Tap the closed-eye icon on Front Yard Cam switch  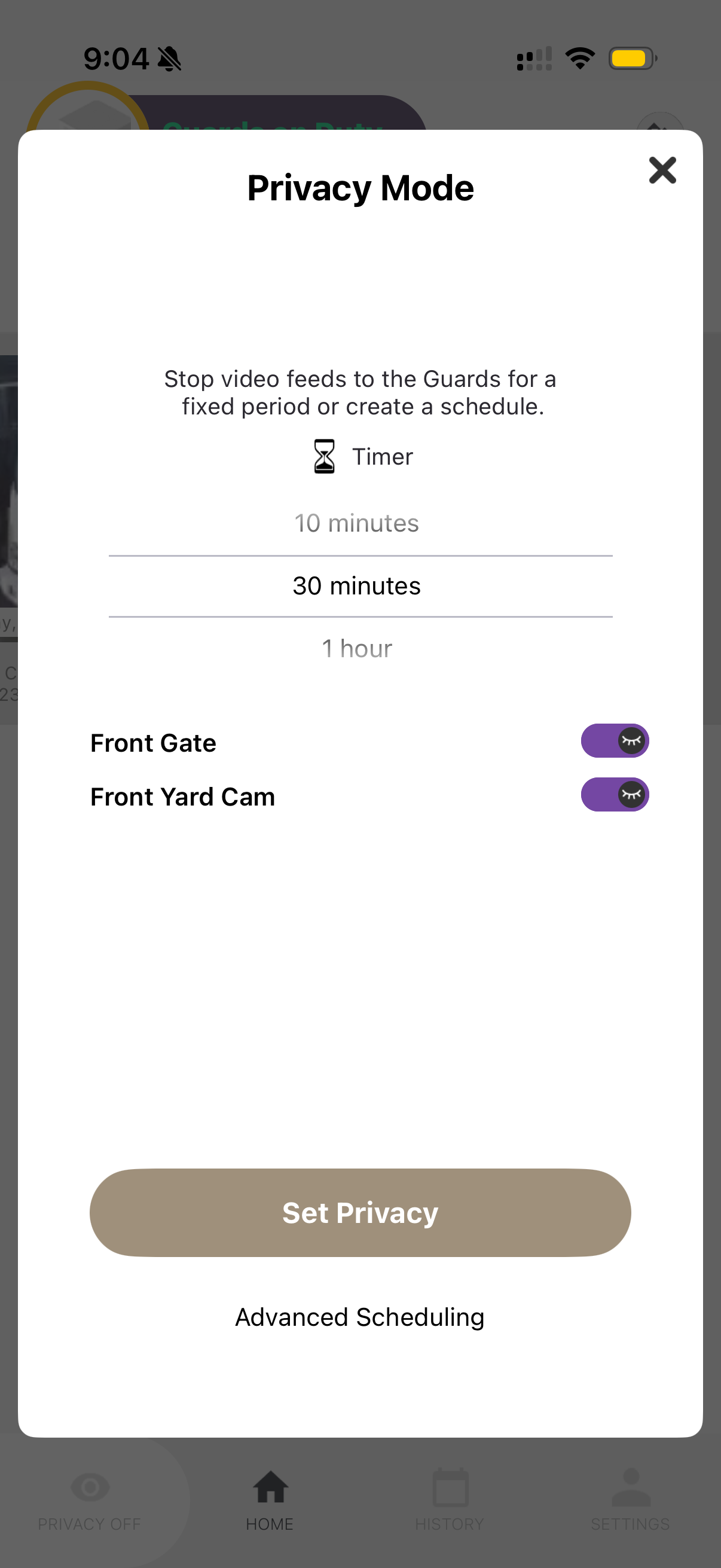click(631, 794)
